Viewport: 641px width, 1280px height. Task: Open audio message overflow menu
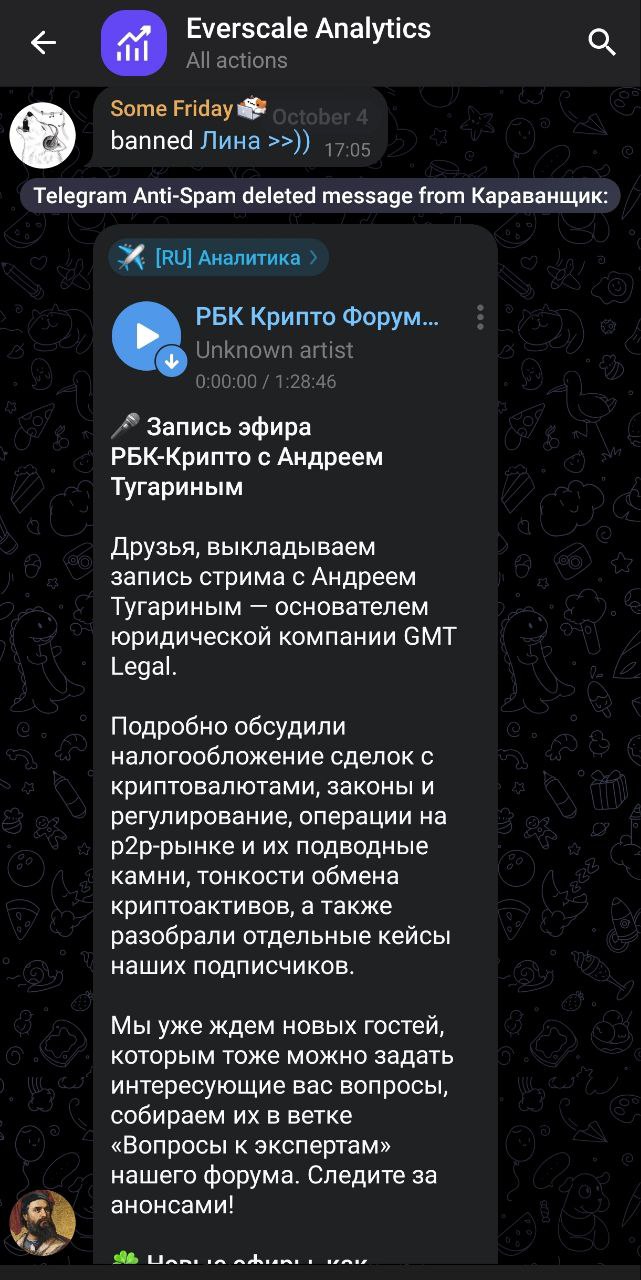pos(480,318)
